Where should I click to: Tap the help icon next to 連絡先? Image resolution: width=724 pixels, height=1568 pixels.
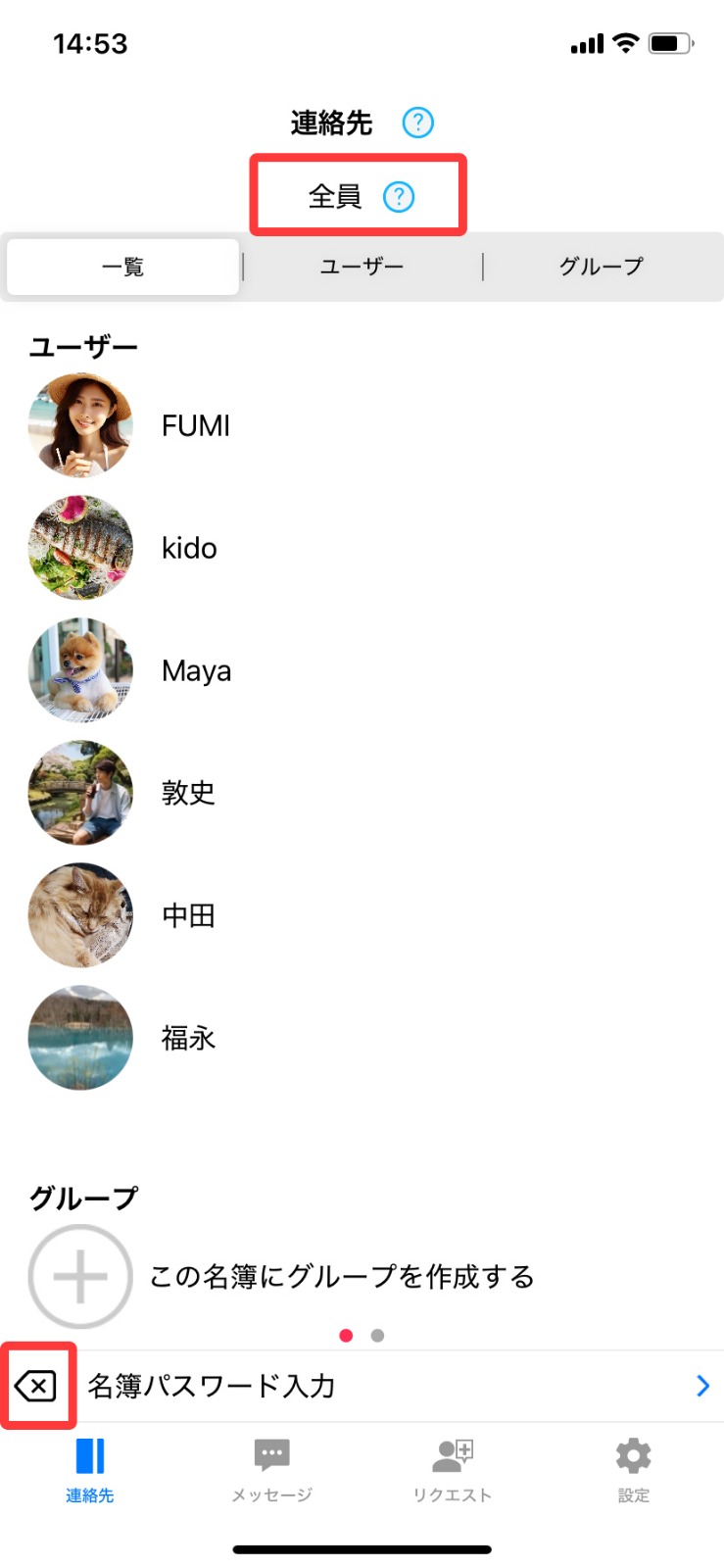(417, 122)
